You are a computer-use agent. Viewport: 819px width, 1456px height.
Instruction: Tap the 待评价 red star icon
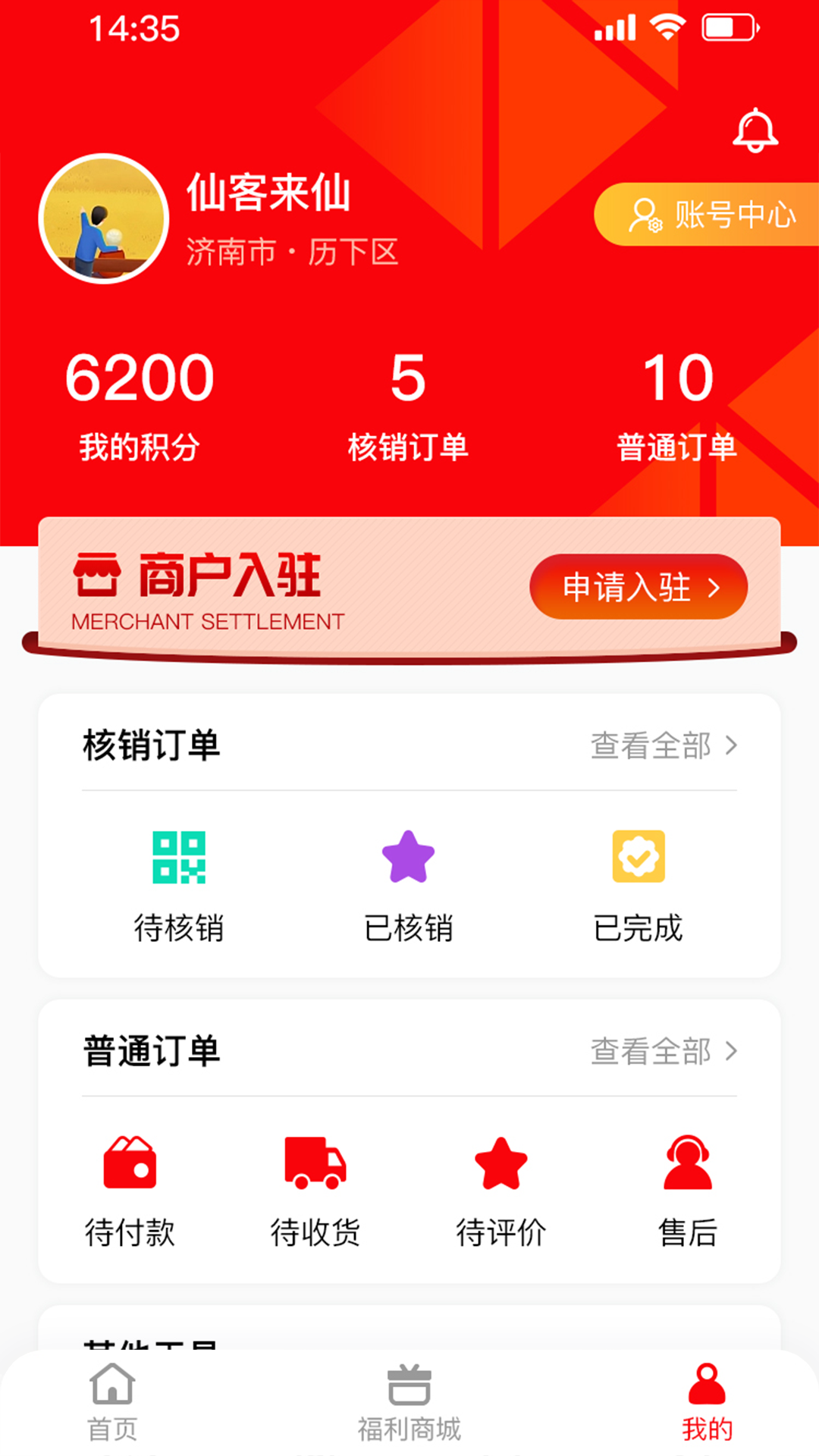tap(501, 1165)
